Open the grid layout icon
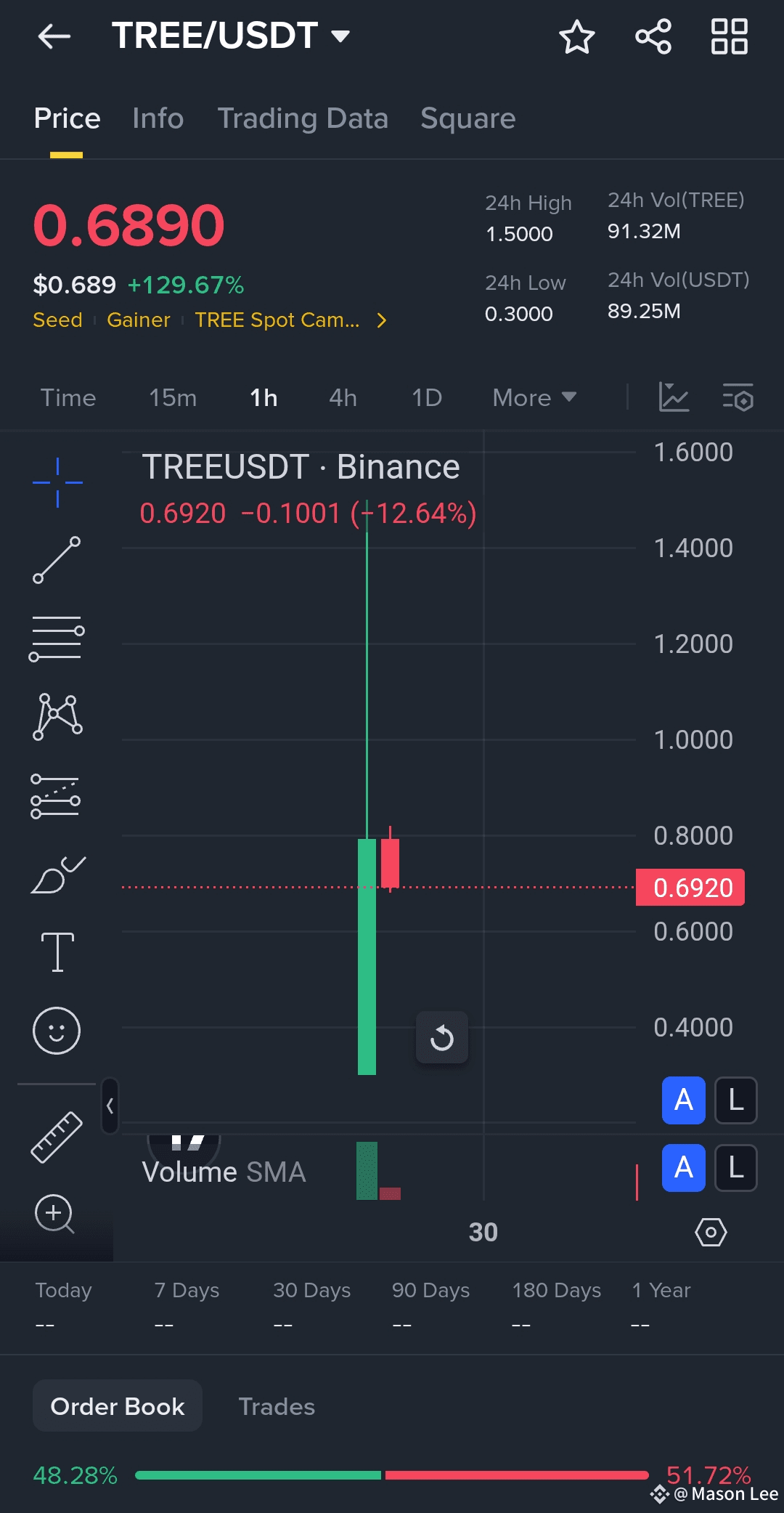The height and width of the screenshot is (1513, 784). [730, 37]
